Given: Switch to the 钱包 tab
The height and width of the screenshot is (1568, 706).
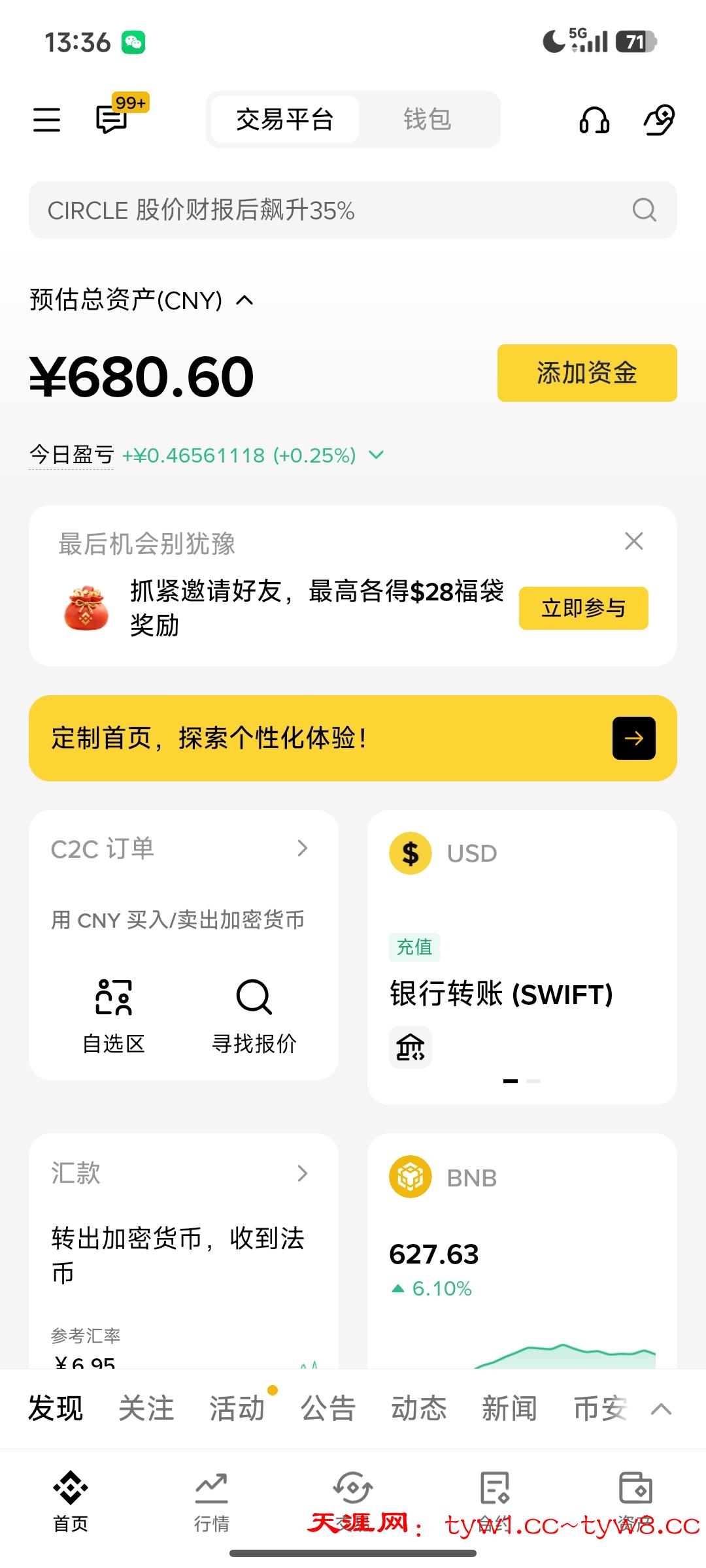Looking at the screenshot, I should tap(427, 120).
